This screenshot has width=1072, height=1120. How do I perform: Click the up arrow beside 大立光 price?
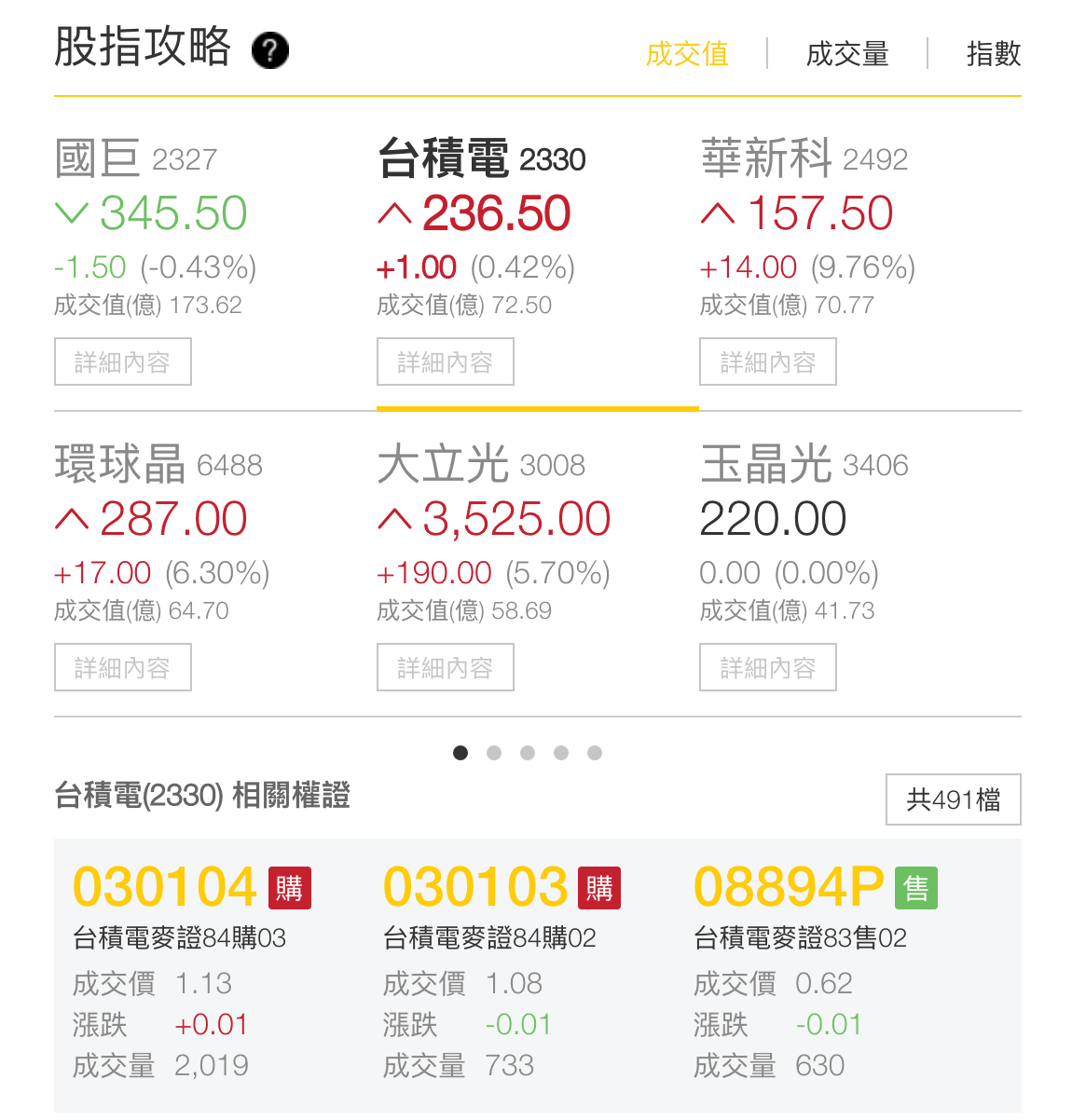pos(392,518)
